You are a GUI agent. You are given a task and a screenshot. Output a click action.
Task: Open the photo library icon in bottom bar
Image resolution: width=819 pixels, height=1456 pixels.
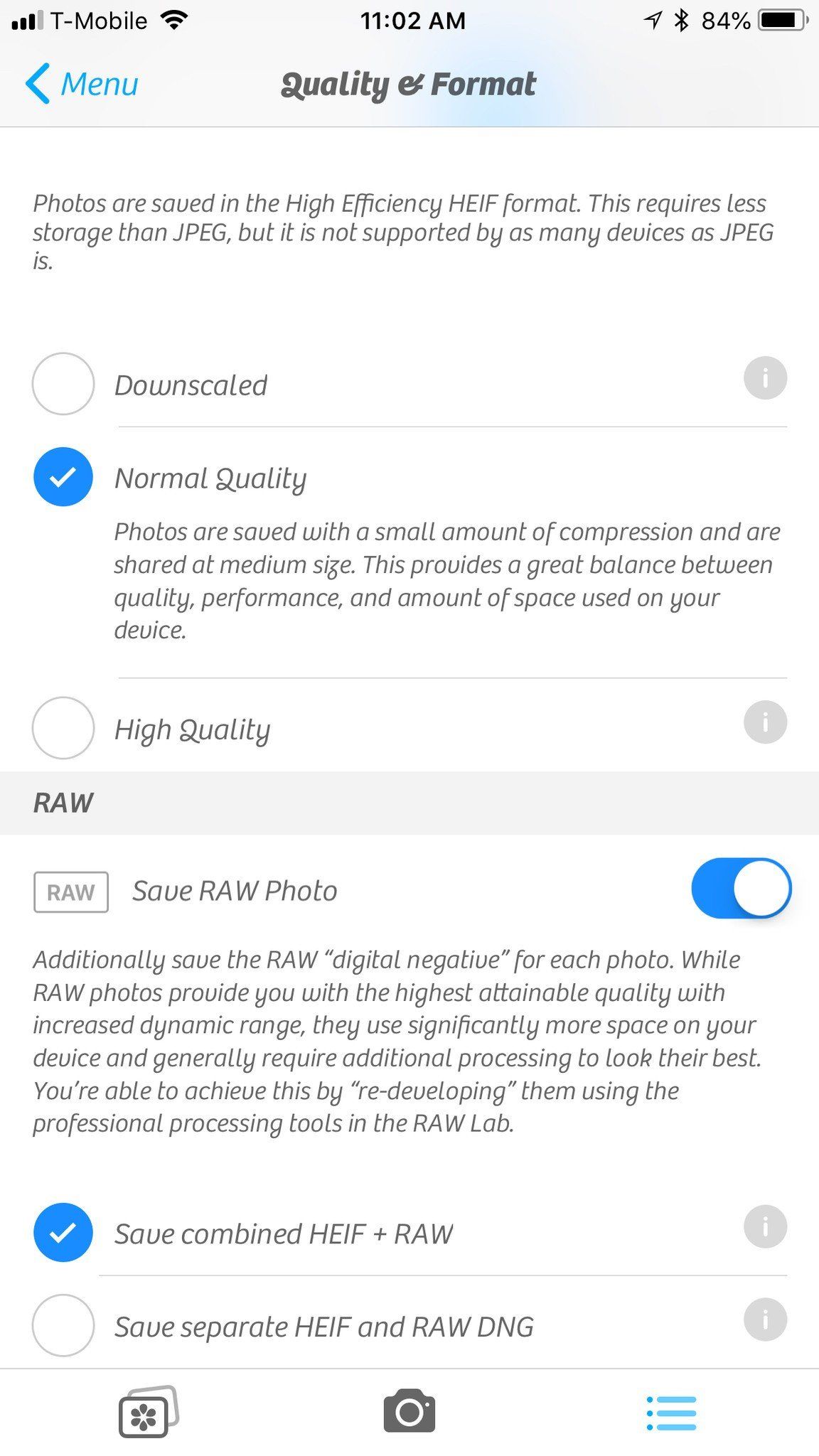tap(142, 1410)
